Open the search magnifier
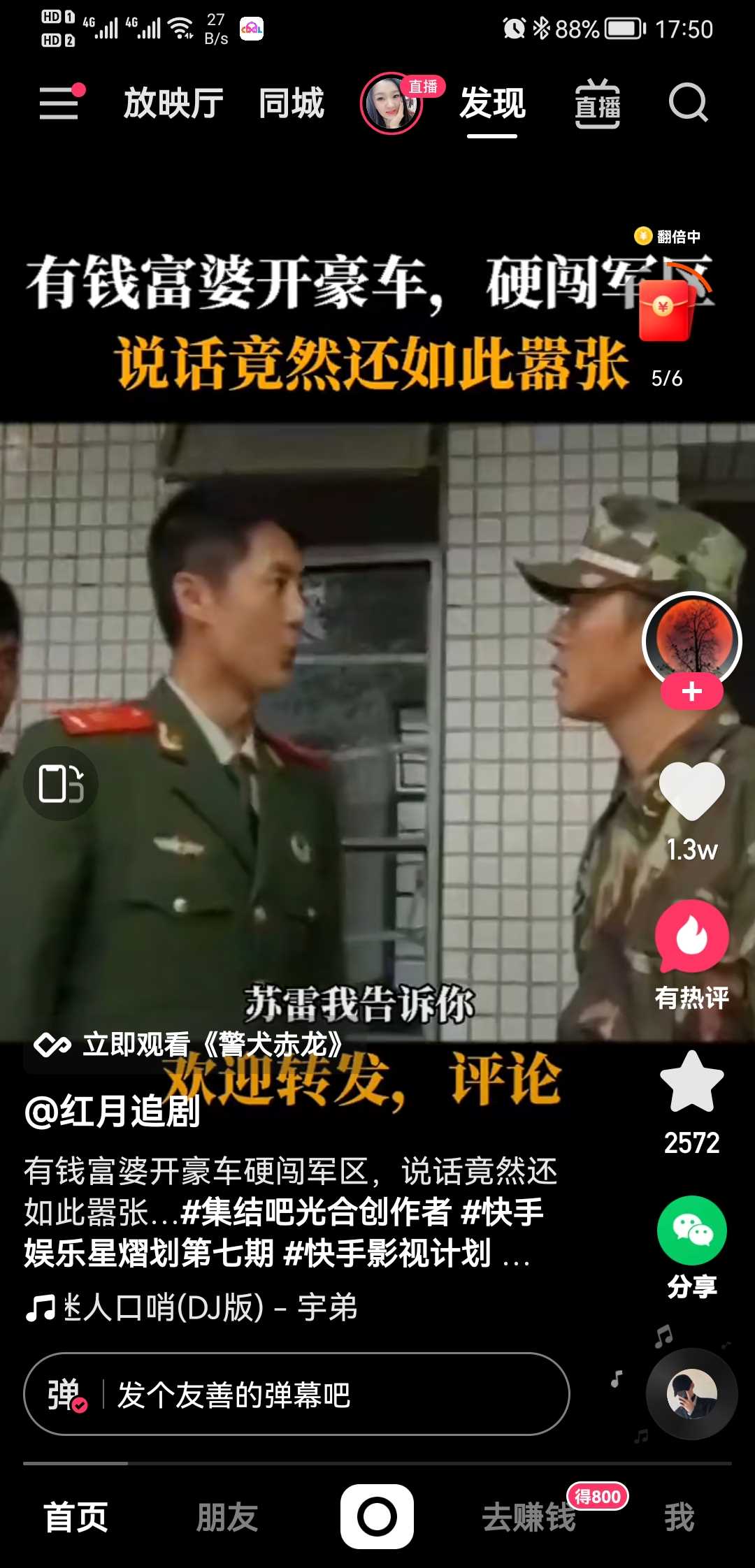This screenshot has width=755, height=1568. coord(688,103)
